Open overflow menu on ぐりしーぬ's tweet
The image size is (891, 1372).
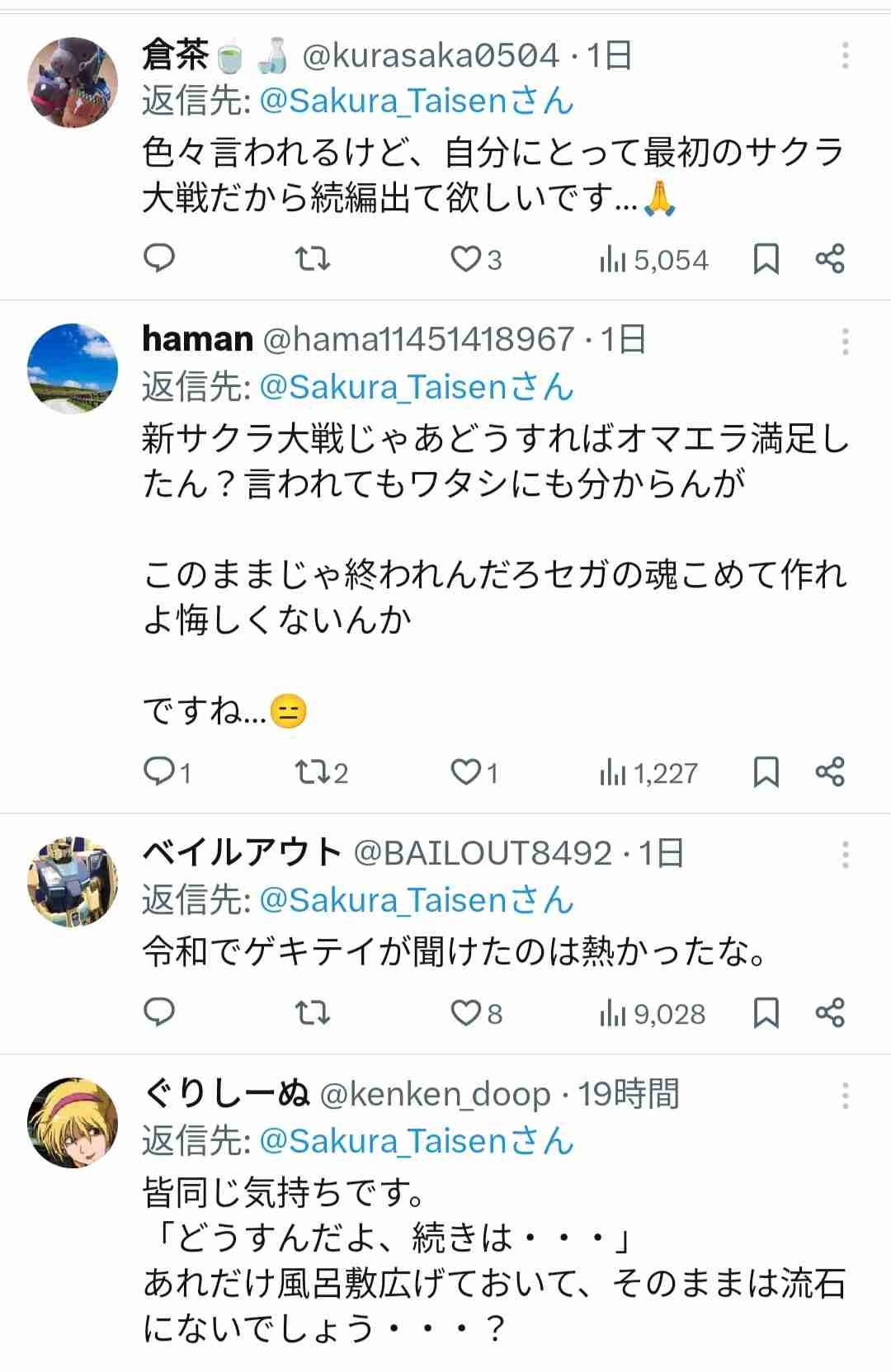click(845, 1096)
